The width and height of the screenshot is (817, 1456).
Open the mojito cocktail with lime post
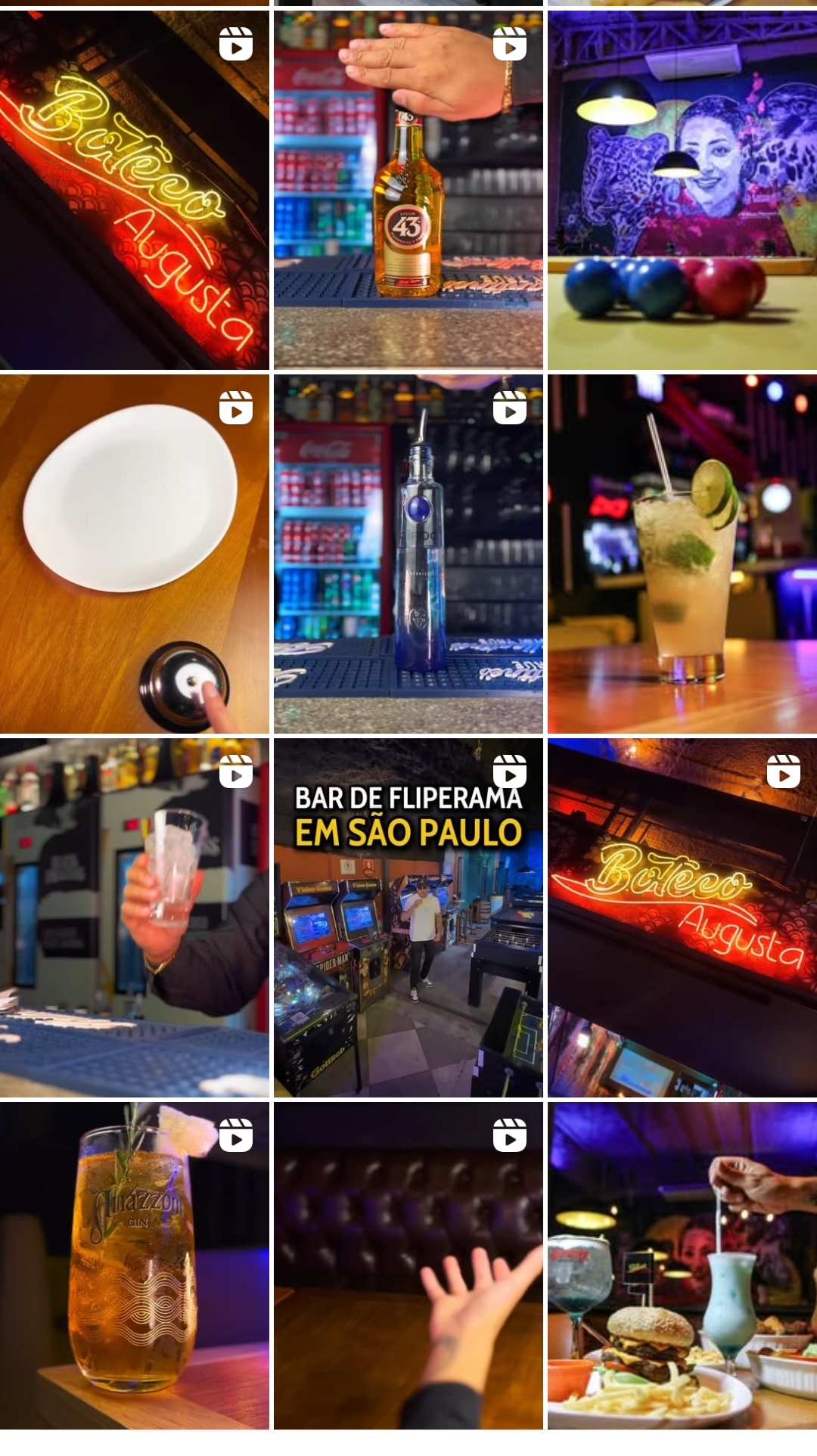(682, 554)
